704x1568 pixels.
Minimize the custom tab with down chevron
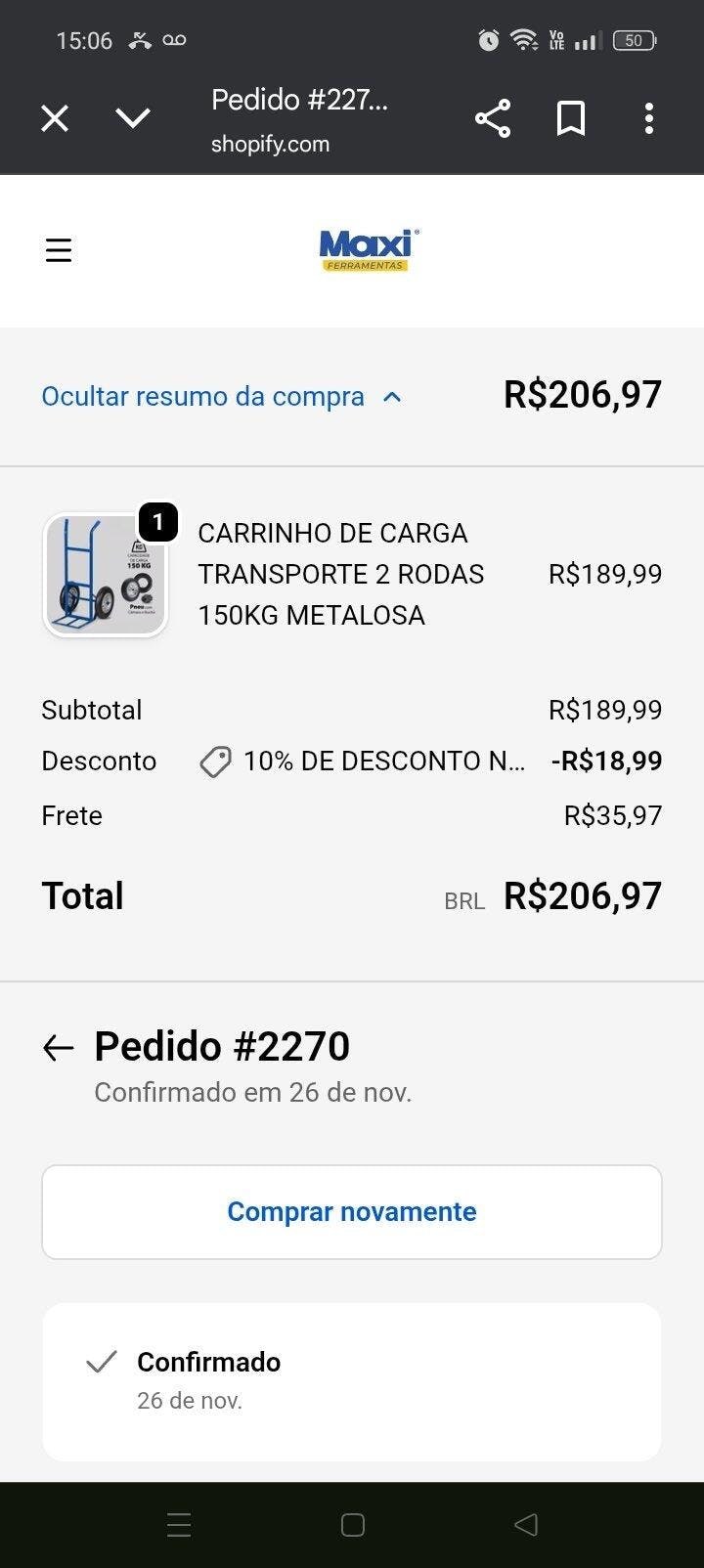click(x=133, y=119)
